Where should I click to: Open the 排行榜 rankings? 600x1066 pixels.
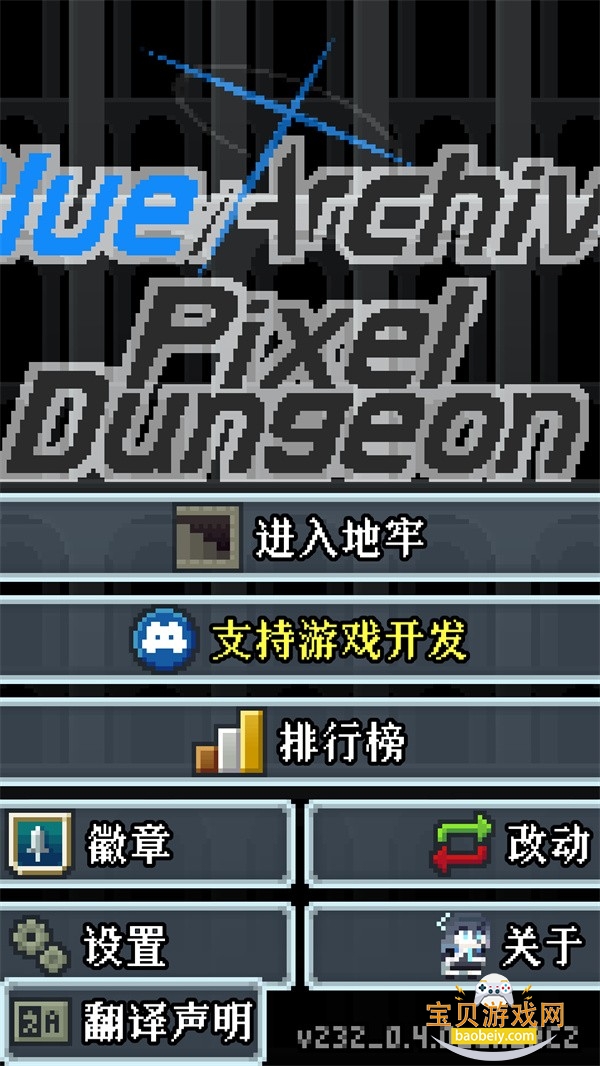(300, 744)
